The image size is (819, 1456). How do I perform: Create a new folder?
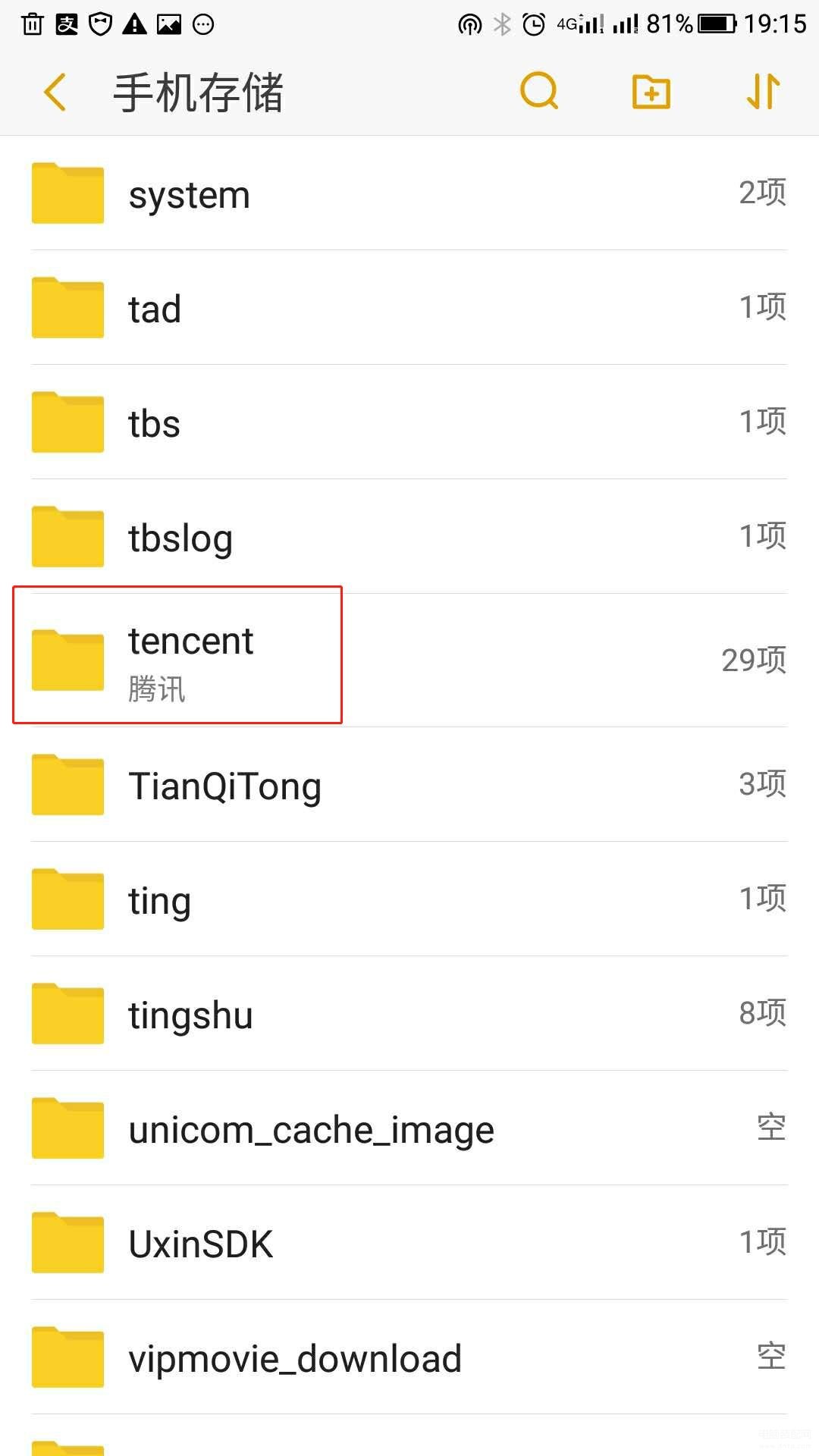click(651, 92)
